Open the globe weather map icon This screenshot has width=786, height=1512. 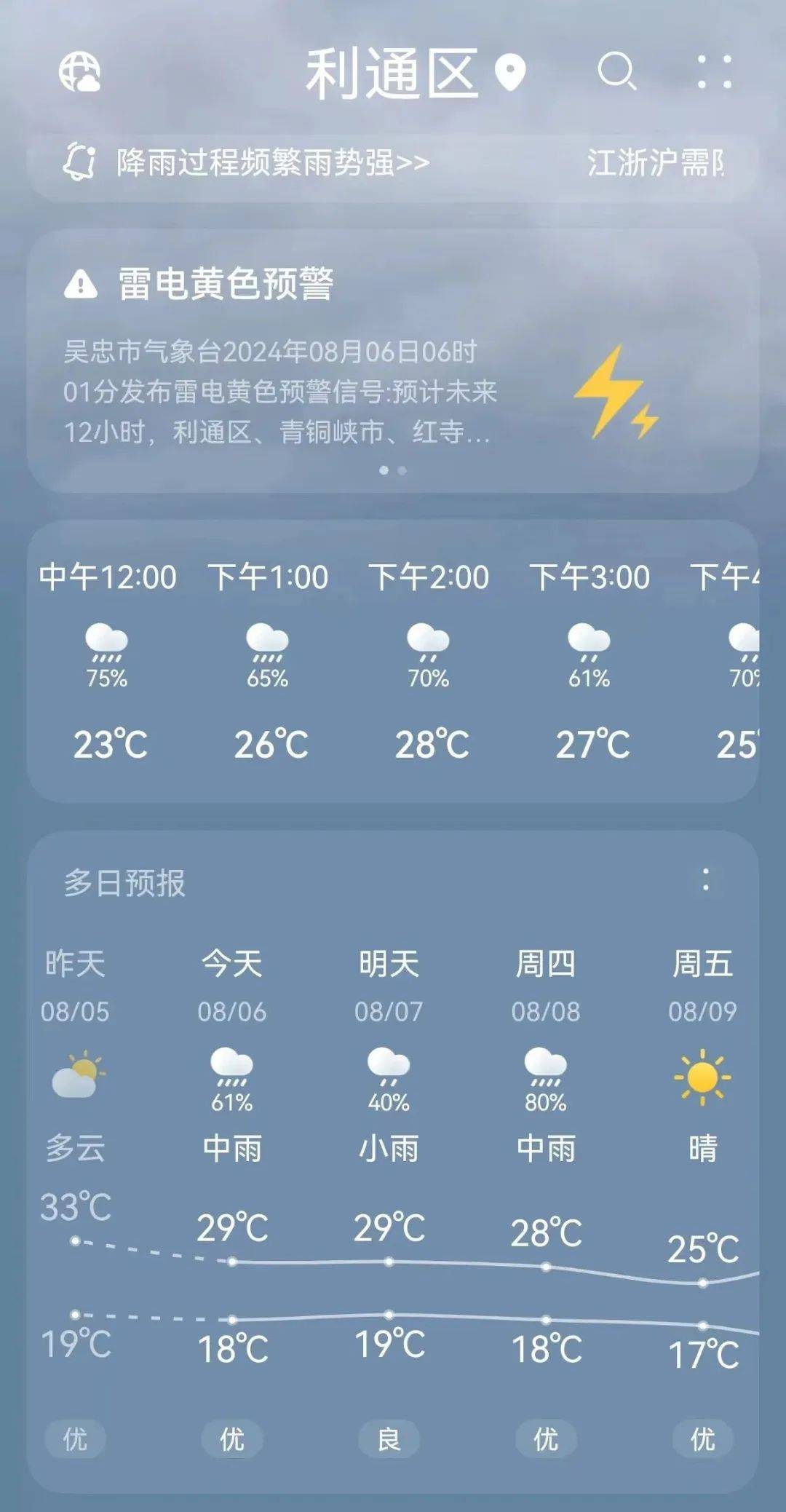pos(79,72)
